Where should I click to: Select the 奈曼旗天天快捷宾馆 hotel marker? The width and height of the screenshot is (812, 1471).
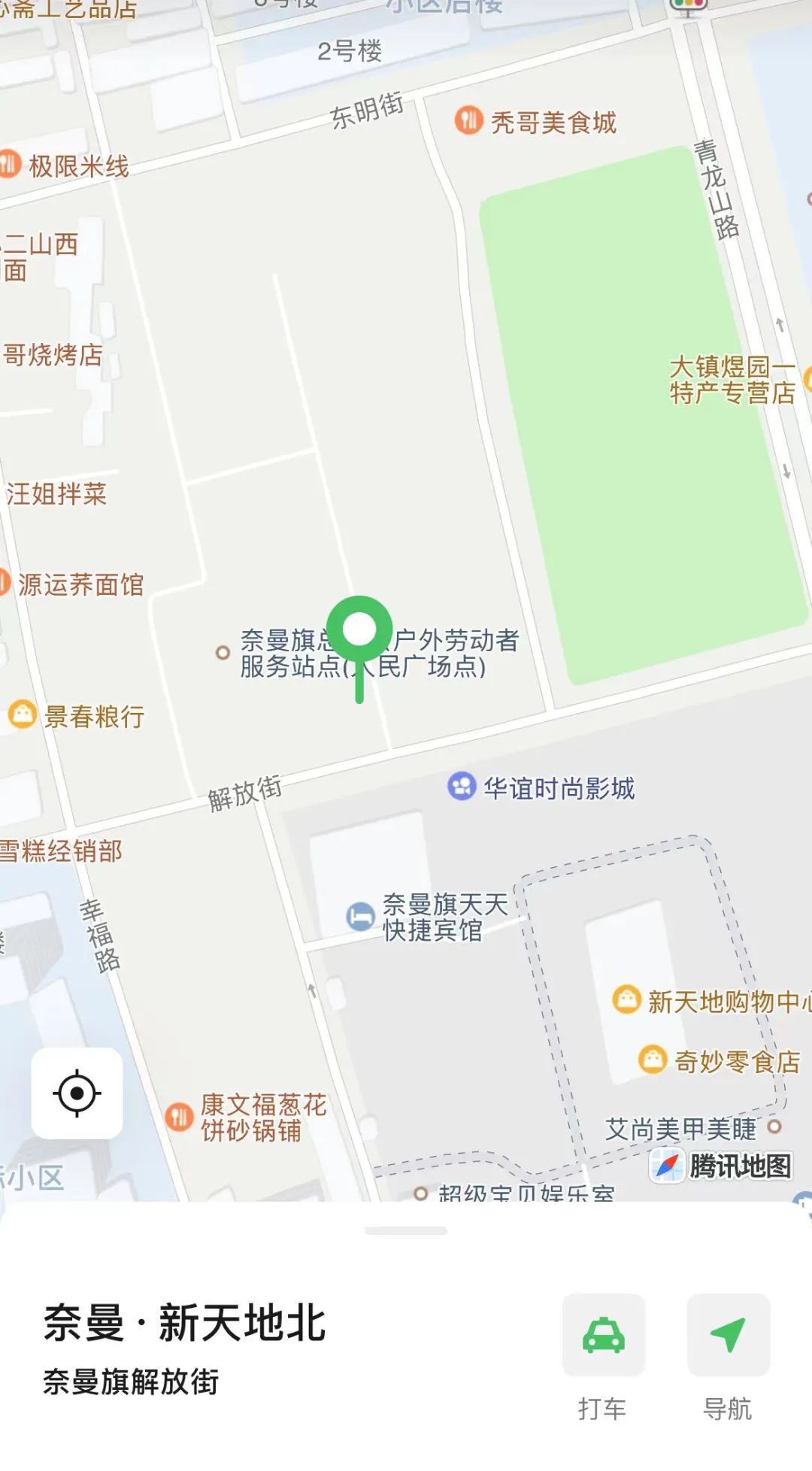pyautogui.click(x=360, y=916)
